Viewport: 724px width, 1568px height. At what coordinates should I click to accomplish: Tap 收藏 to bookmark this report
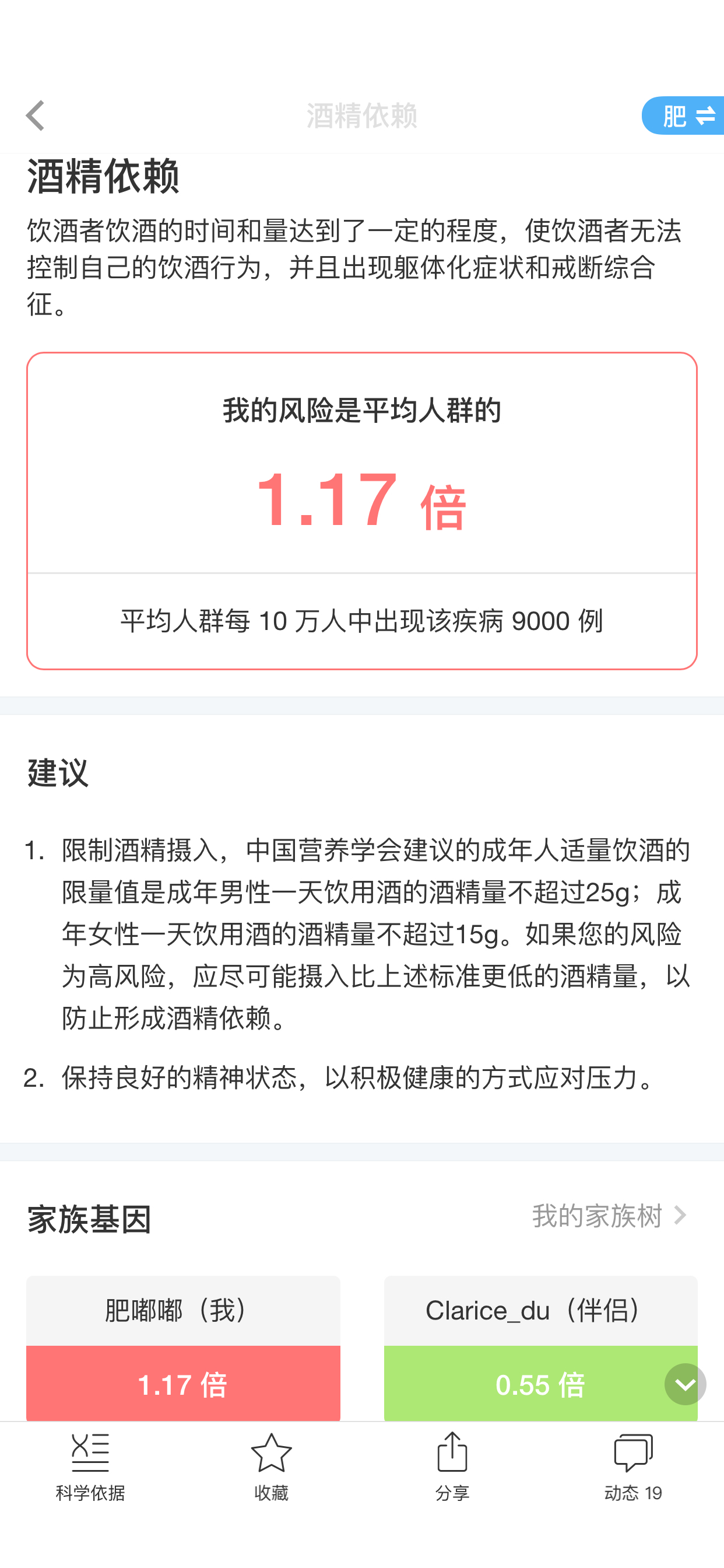[271, 1467]
